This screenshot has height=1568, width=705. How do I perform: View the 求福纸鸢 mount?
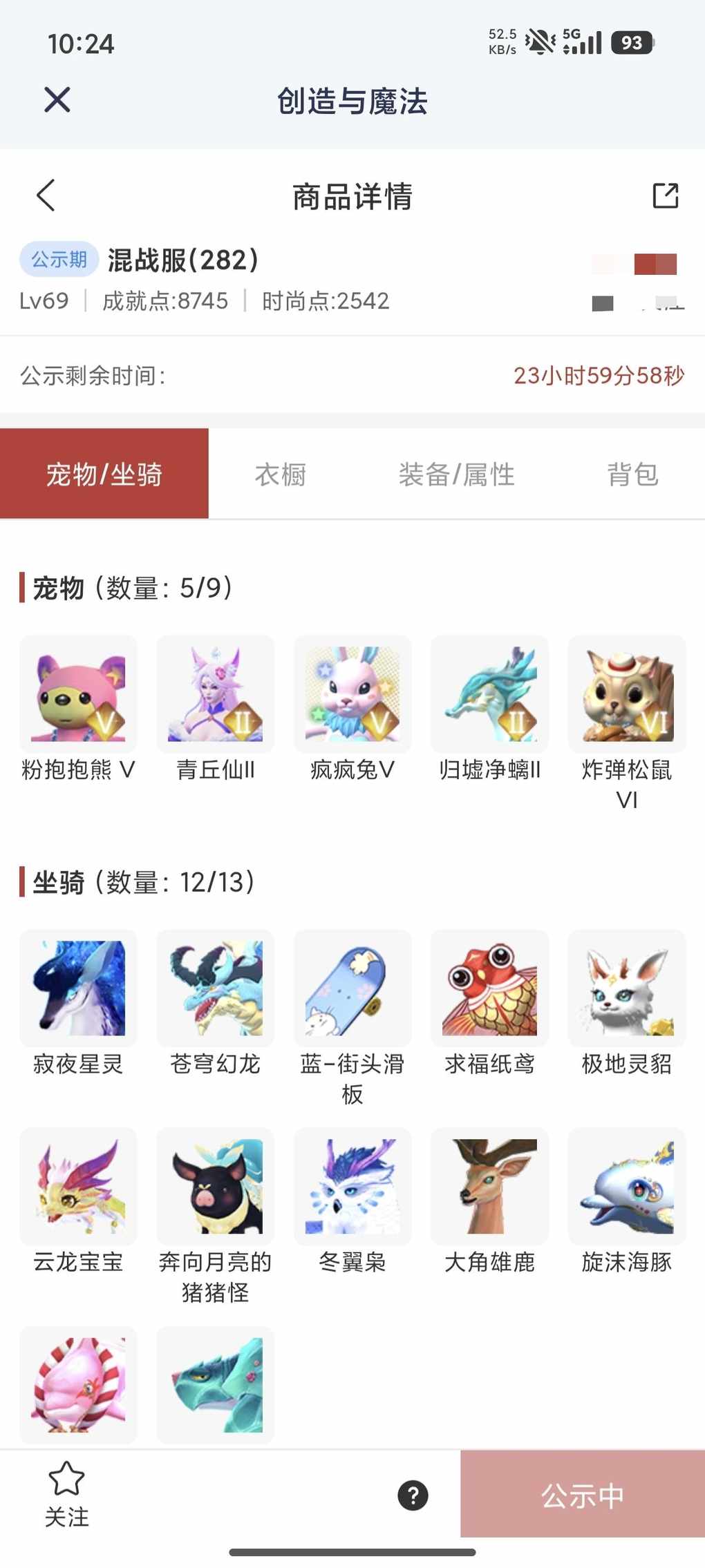click(x=489, y=988)
